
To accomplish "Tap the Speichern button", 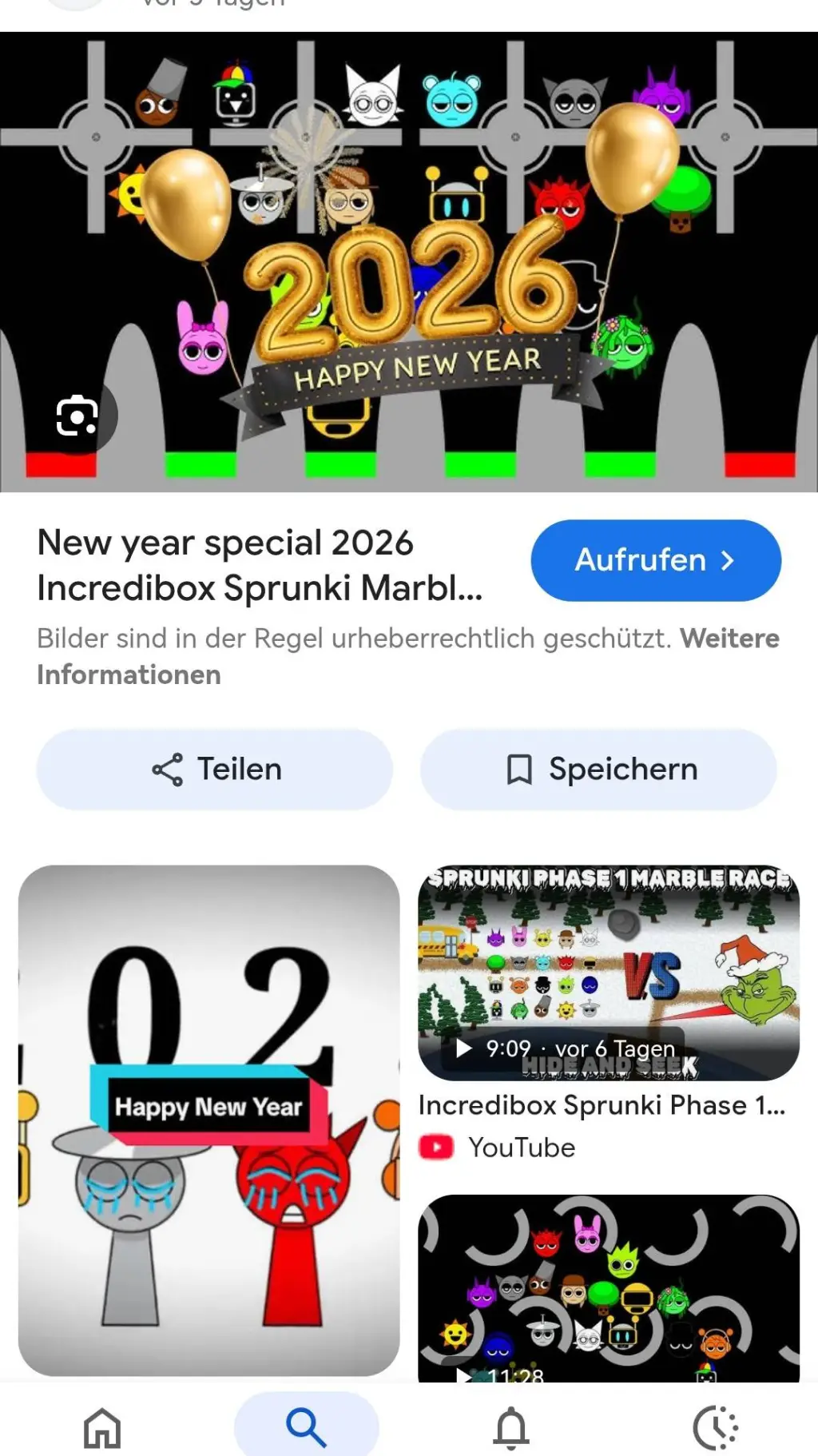I will [x=599, y=768].
